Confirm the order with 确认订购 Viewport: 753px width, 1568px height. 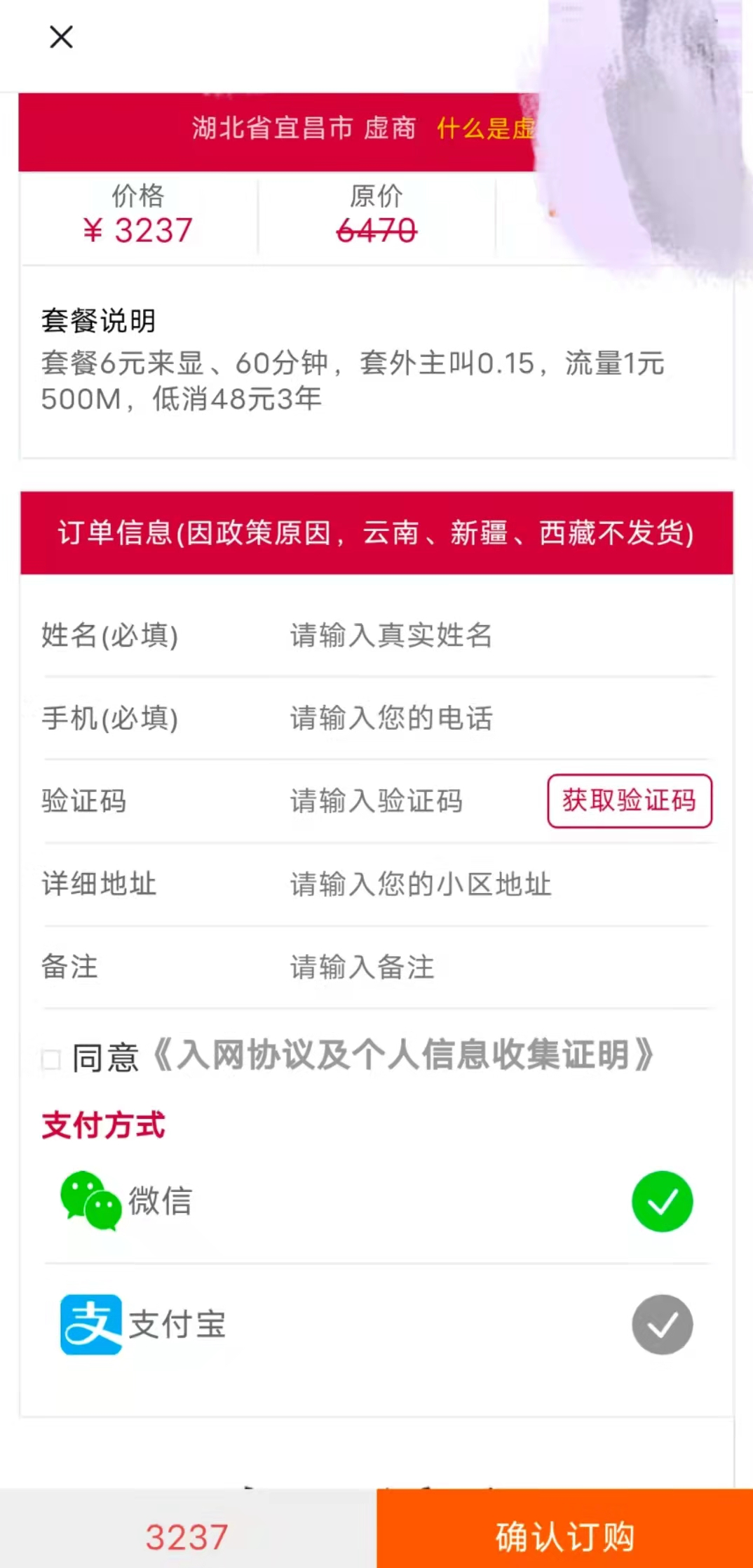click(x=564, y=1535)
